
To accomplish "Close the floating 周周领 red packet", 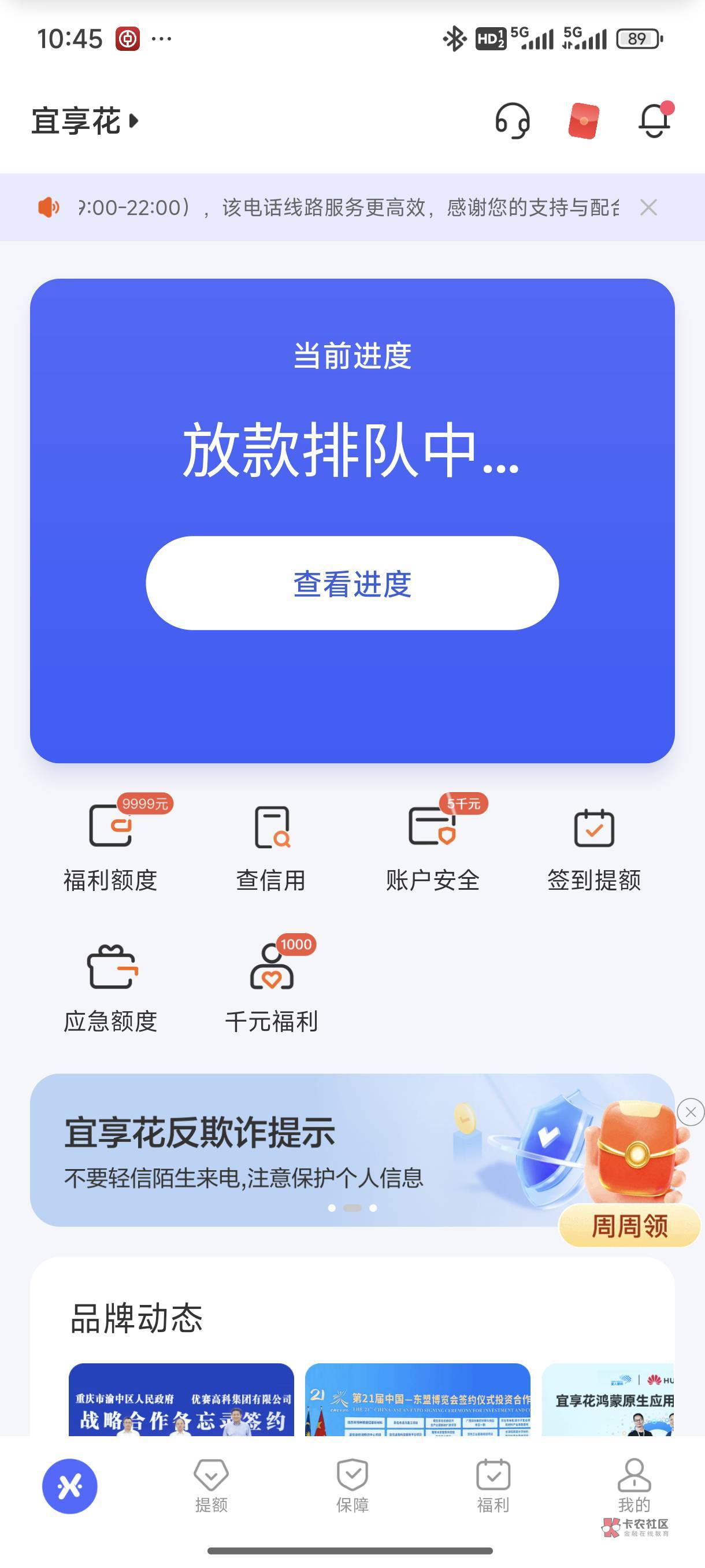I will tap(691, 1112).
